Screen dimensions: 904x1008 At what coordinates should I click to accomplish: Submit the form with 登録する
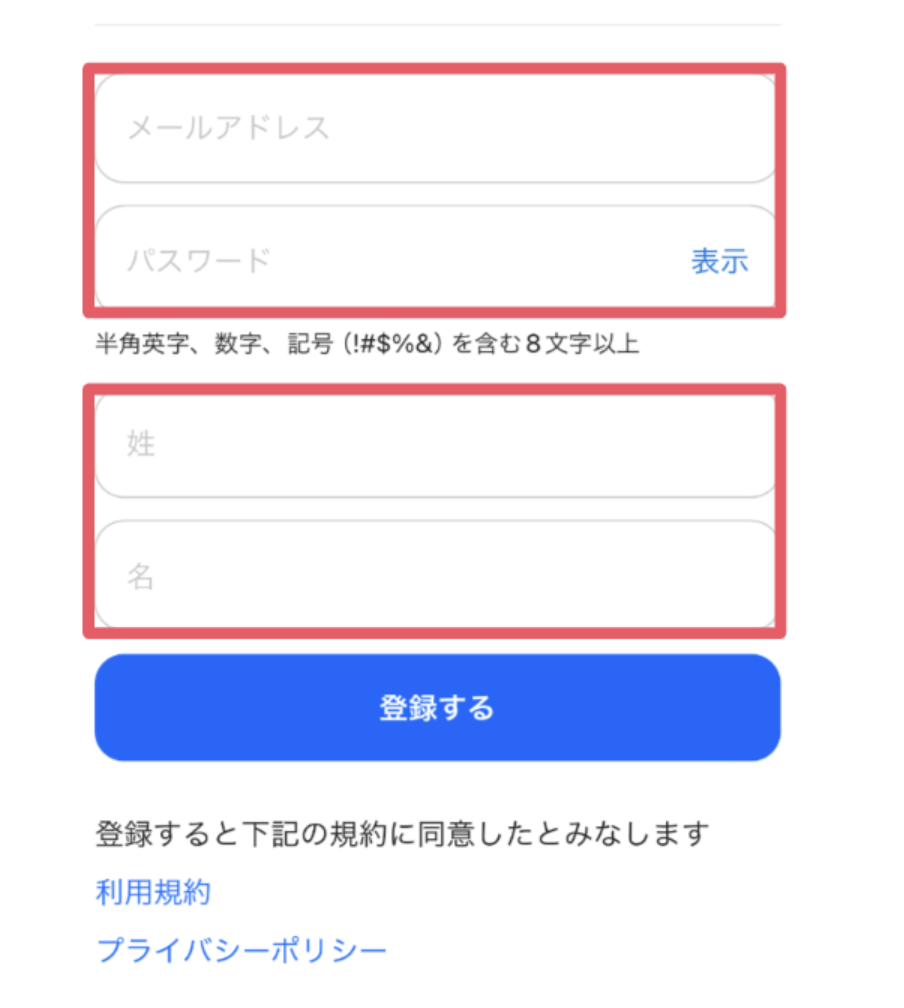(x=437, y=708)
